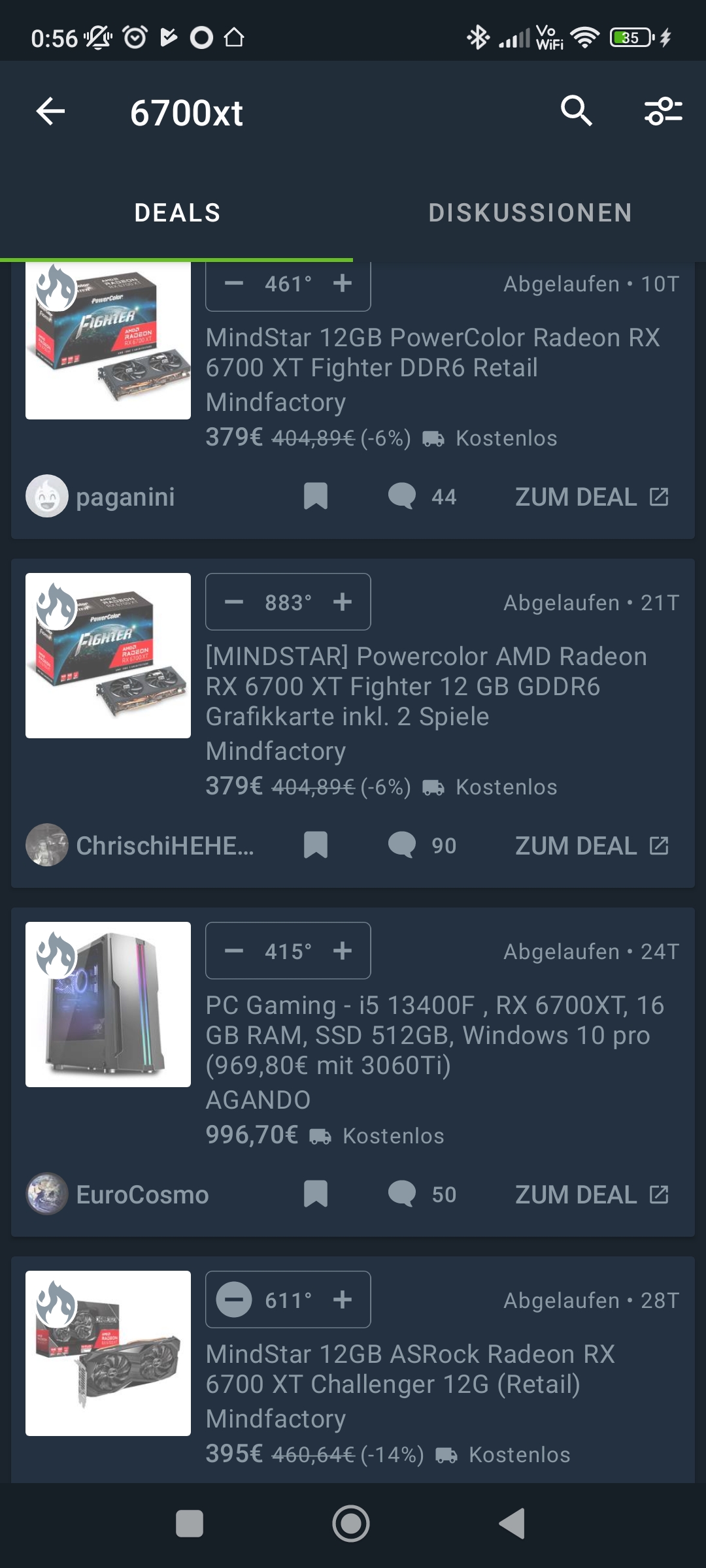Bookmark EuroCosmo's AGANDO deal
The height and width of the screenshot is (1568, 706).
click(x=316, y=1194)
